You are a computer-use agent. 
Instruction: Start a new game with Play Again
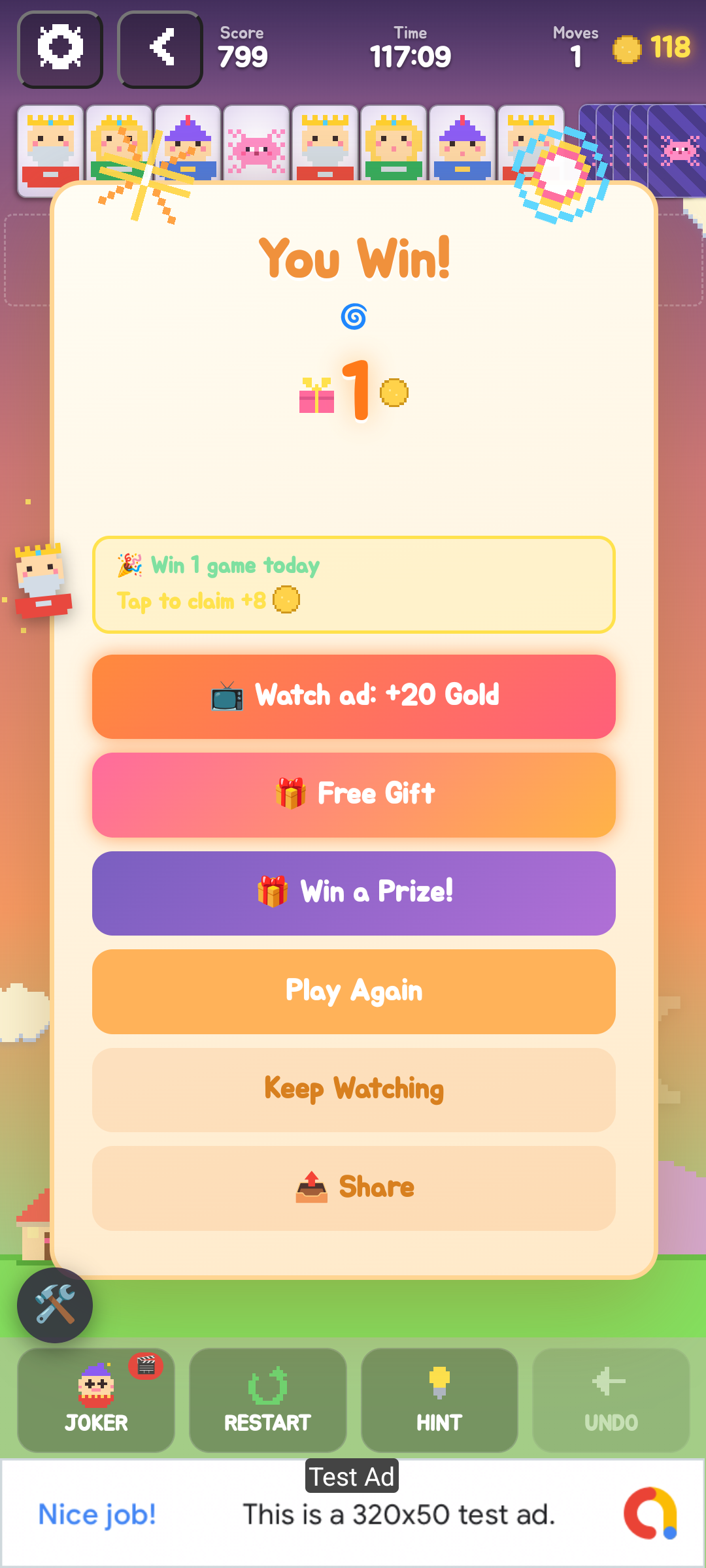tap(354, 991)
